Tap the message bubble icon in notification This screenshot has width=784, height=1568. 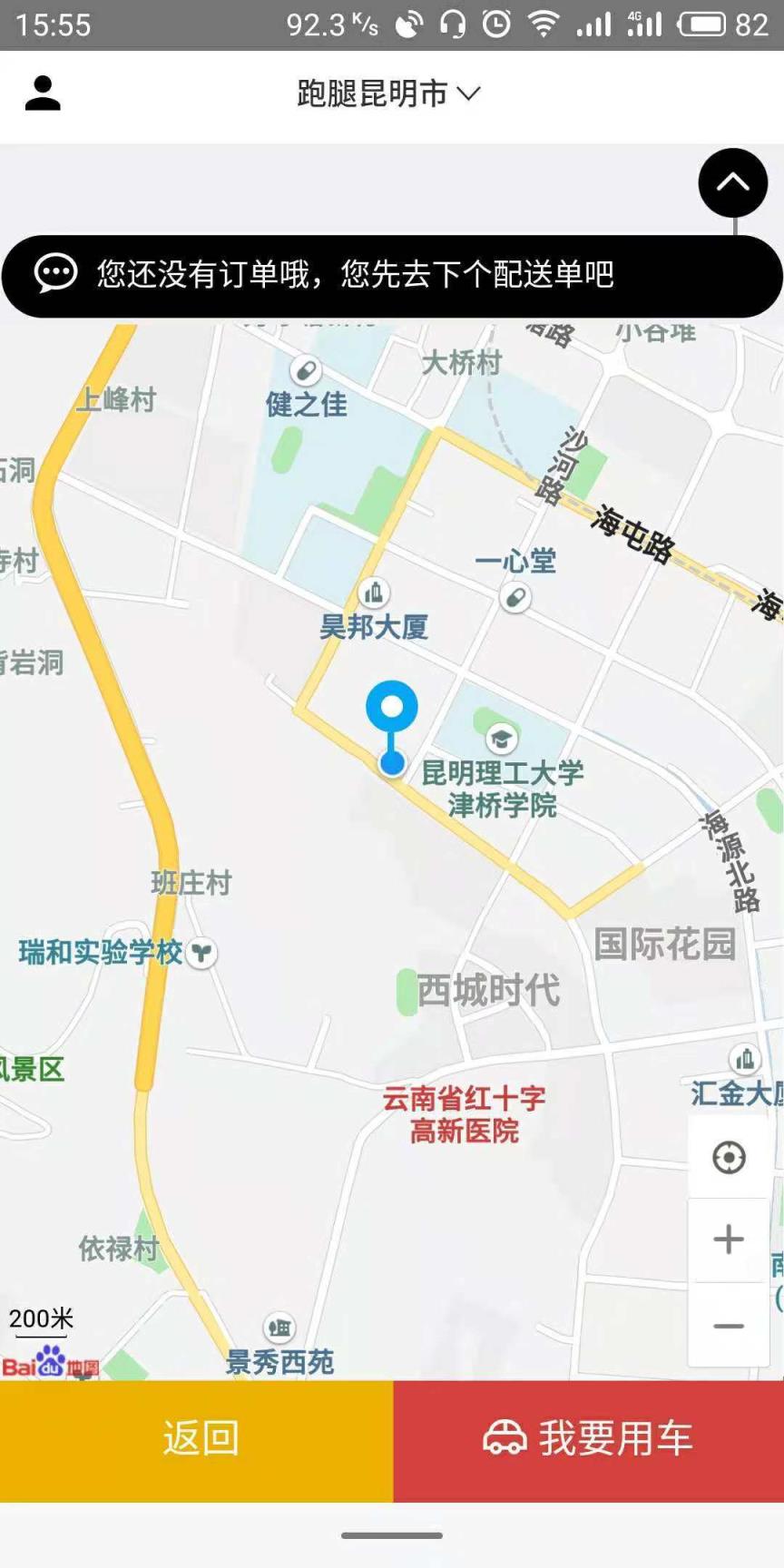point(55,274)
